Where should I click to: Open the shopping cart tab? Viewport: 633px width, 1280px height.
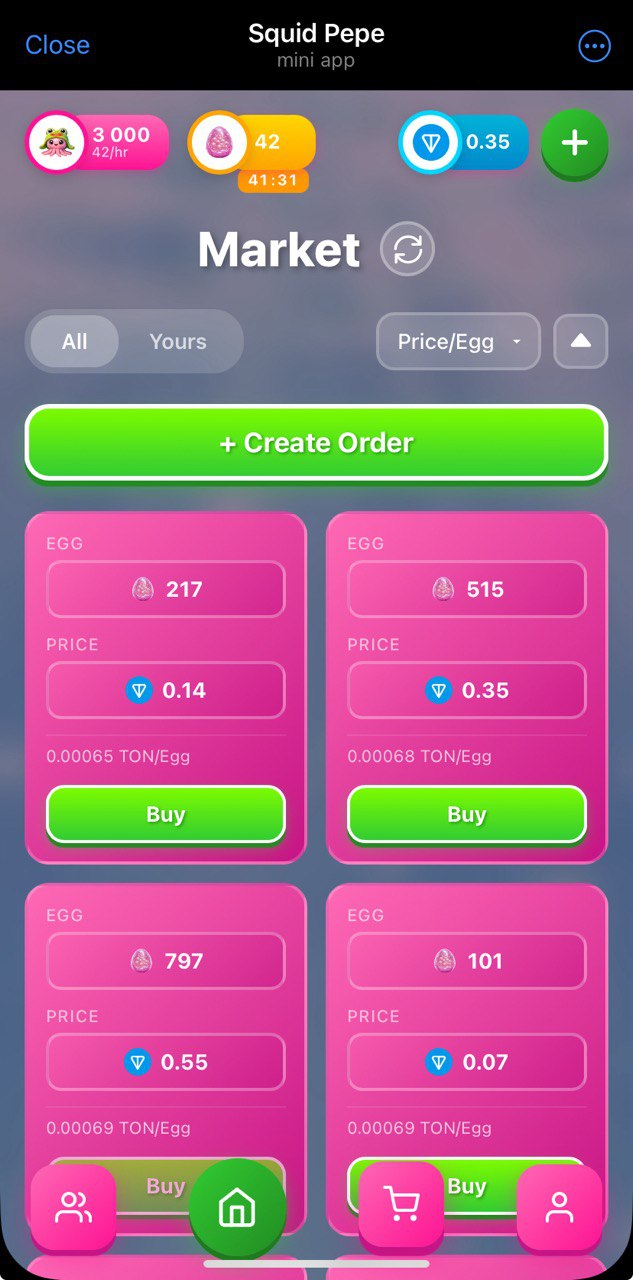point(401,1206)
